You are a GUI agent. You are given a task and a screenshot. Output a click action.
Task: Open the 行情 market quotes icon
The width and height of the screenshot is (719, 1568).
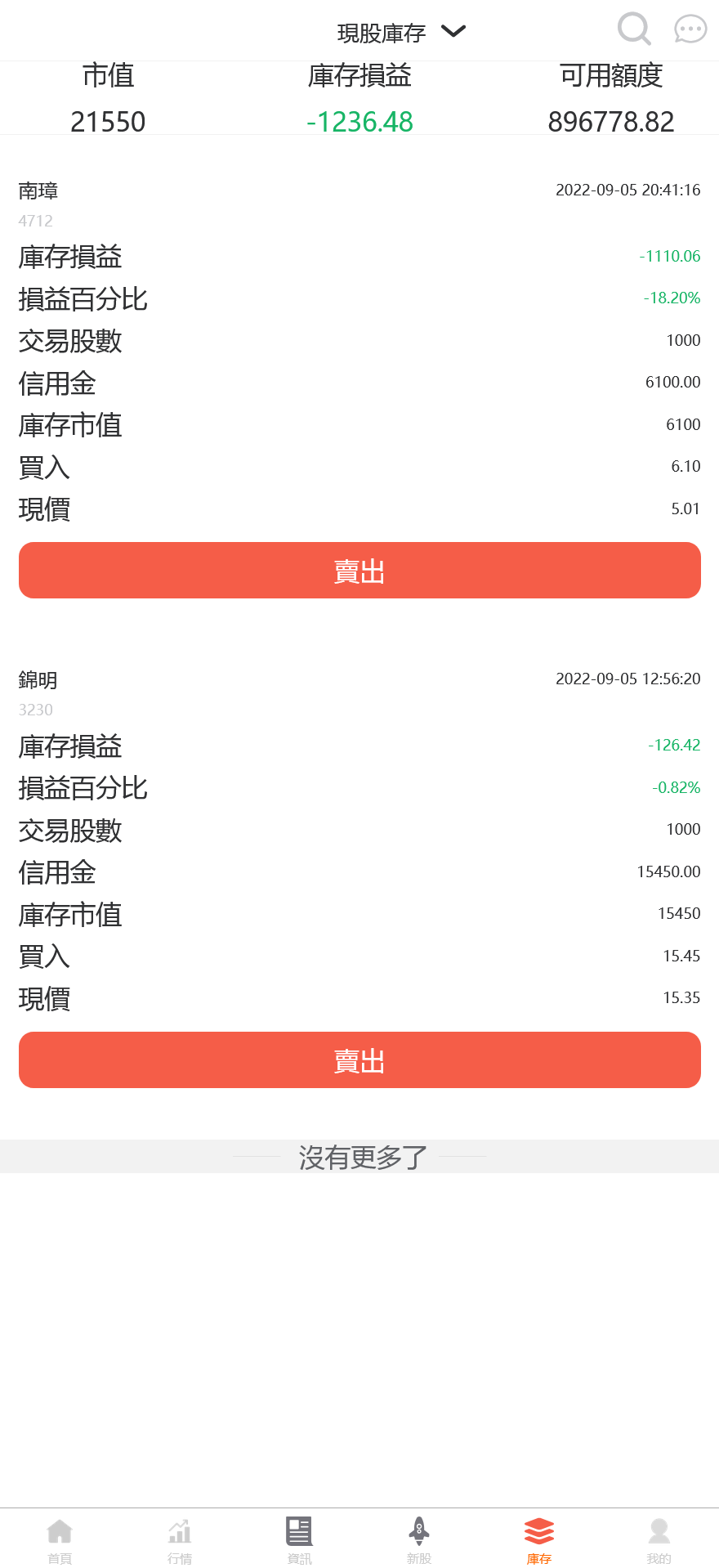179,1531
